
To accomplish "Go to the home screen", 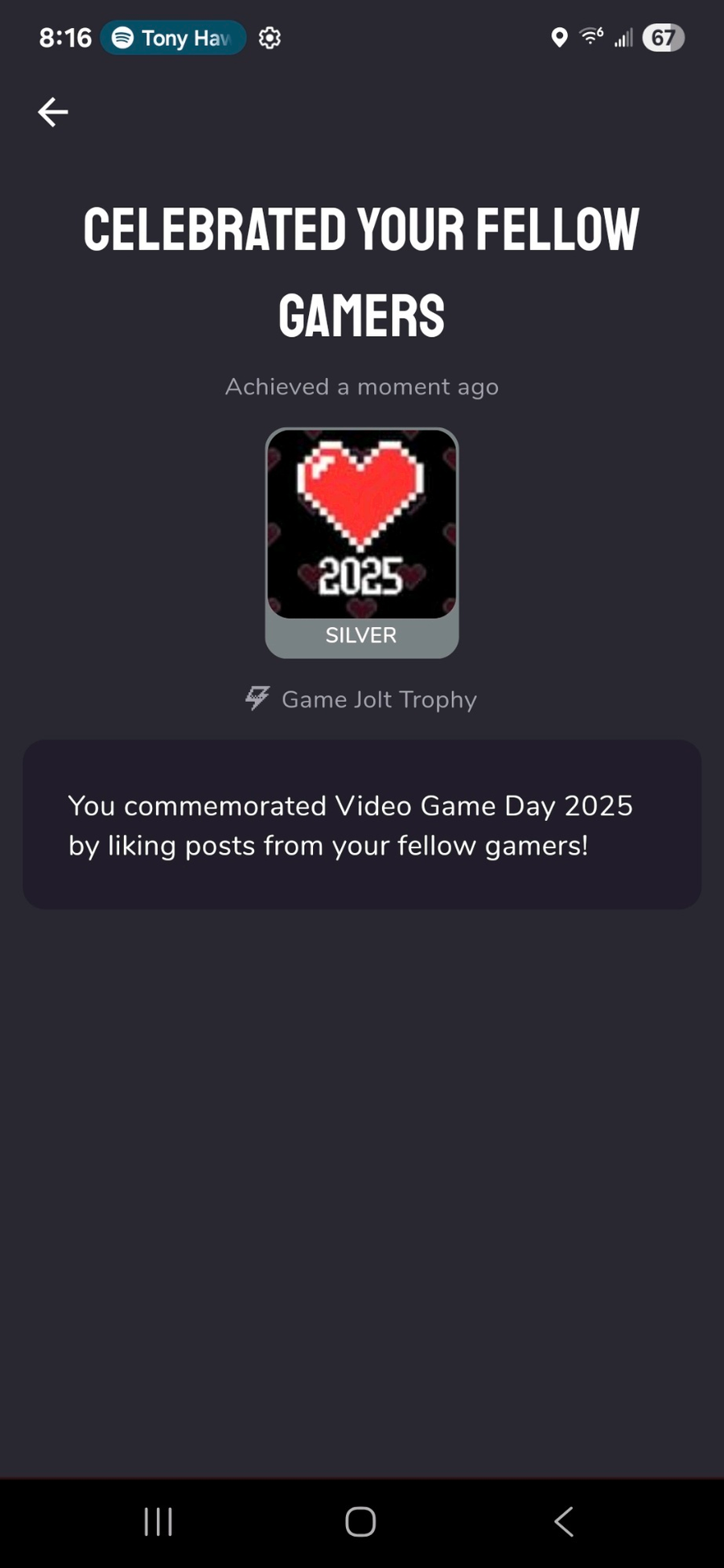I will point(360,1521).
